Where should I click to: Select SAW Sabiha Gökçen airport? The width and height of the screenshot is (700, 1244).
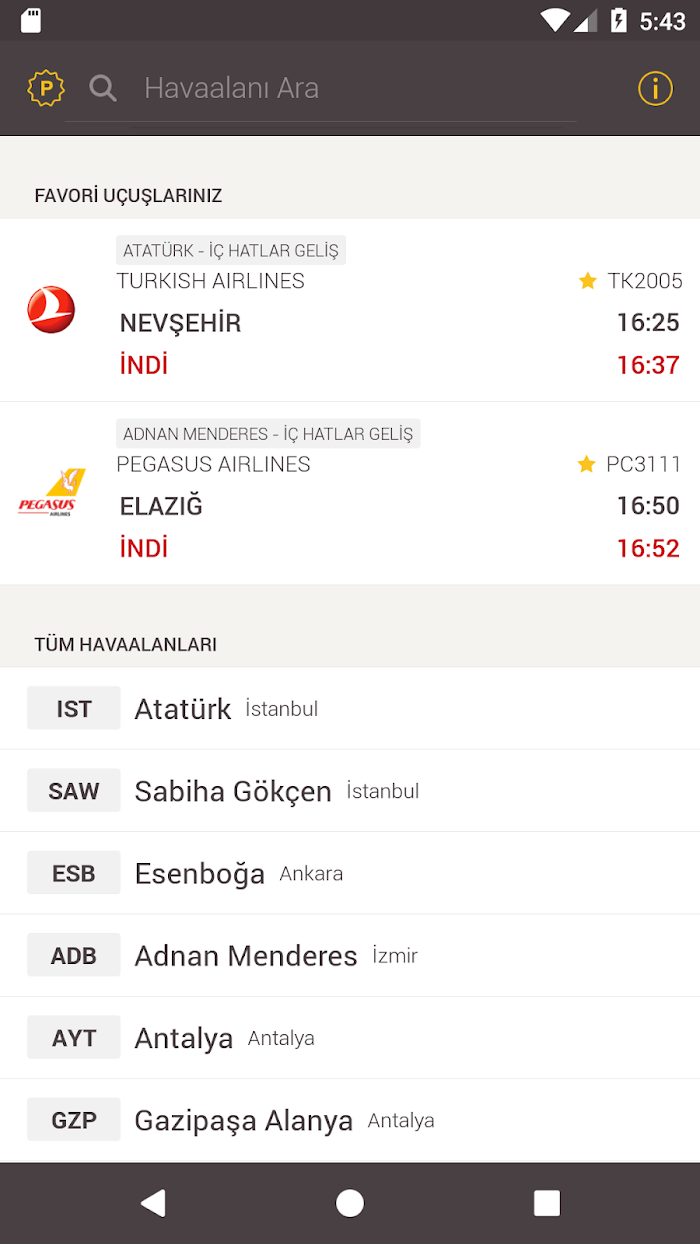tap(350, 791)
